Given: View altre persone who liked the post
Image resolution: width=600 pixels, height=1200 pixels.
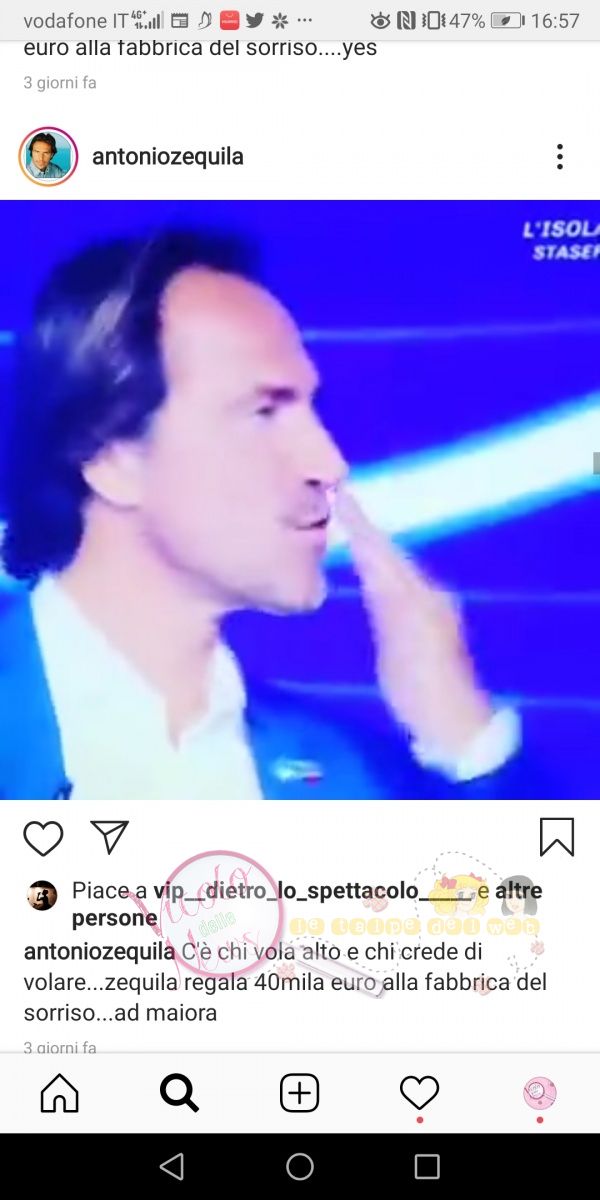Looking at the screenshot, I should point(518,891).
